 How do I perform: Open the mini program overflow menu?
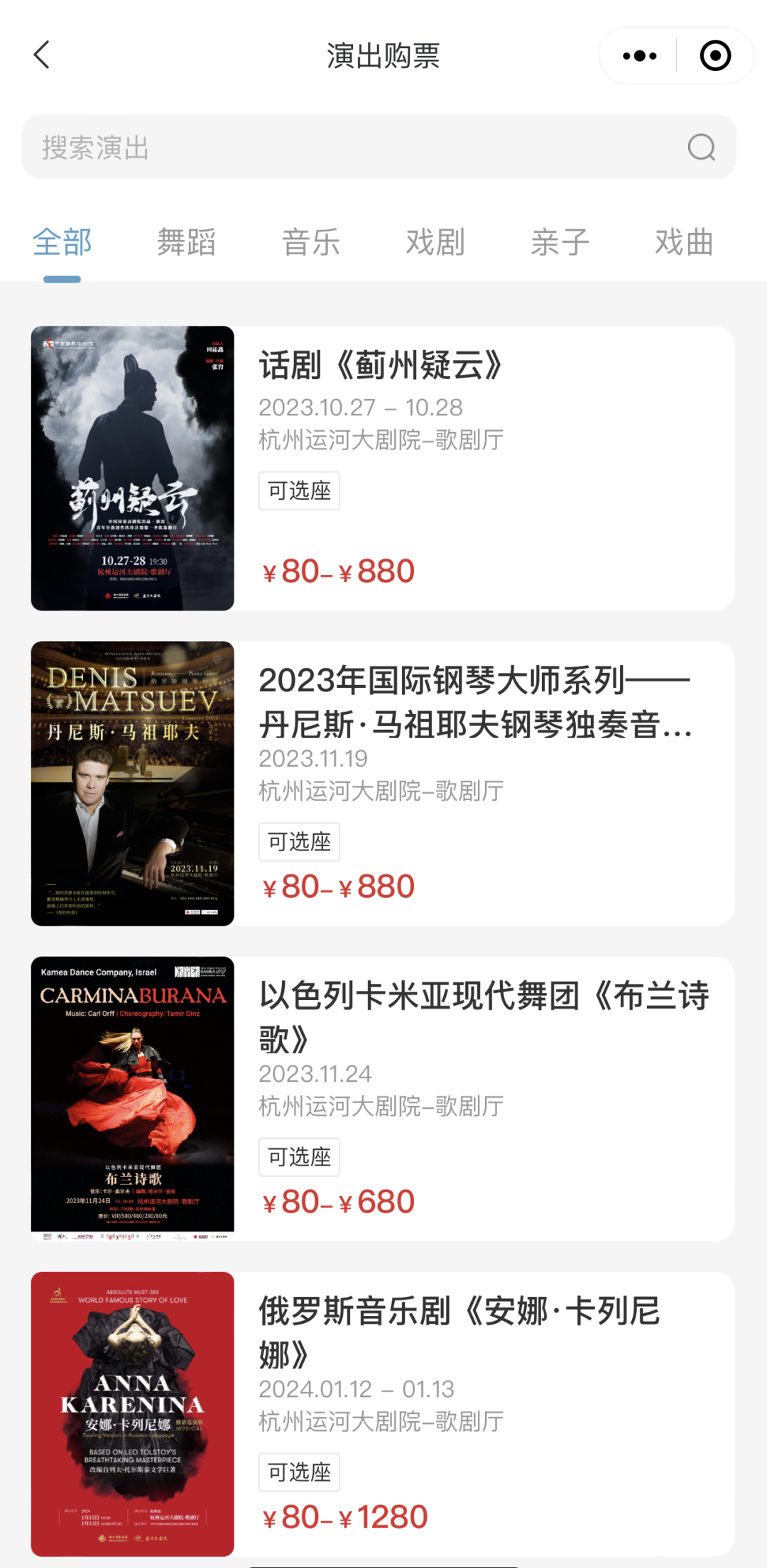coord(639,55)
